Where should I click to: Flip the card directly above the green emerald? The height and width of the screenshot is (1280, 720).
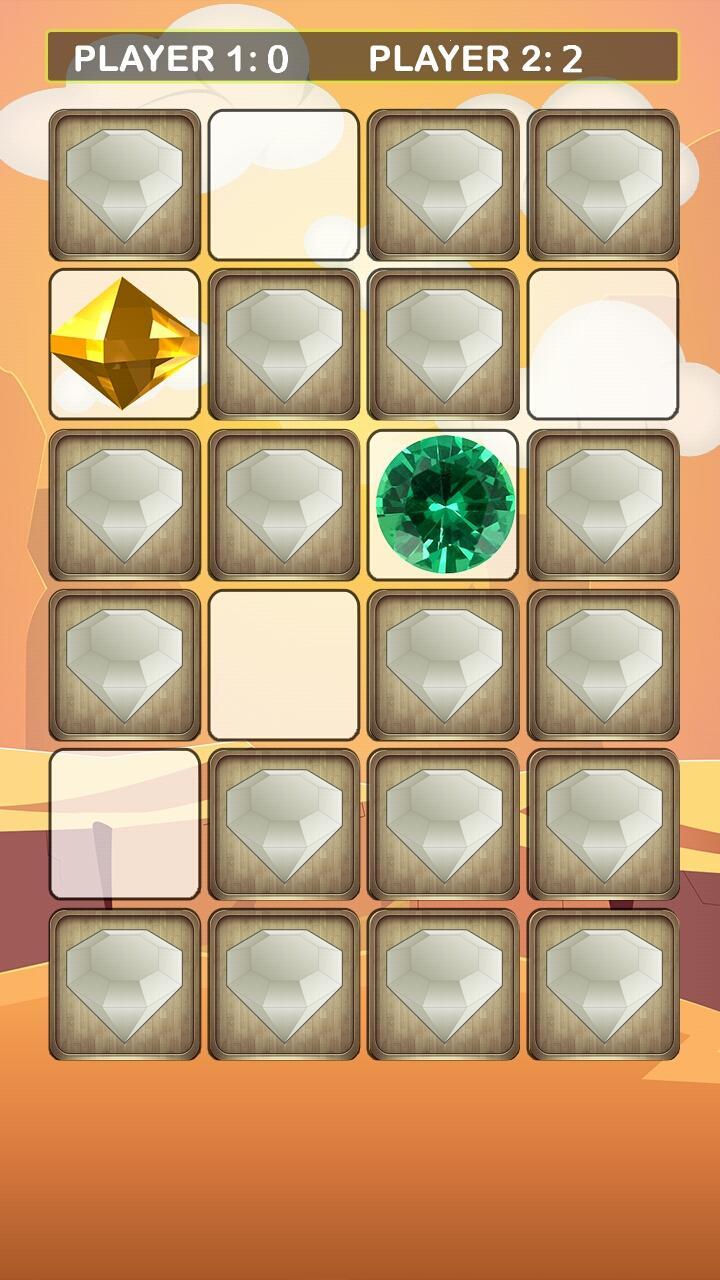point(443,344)
